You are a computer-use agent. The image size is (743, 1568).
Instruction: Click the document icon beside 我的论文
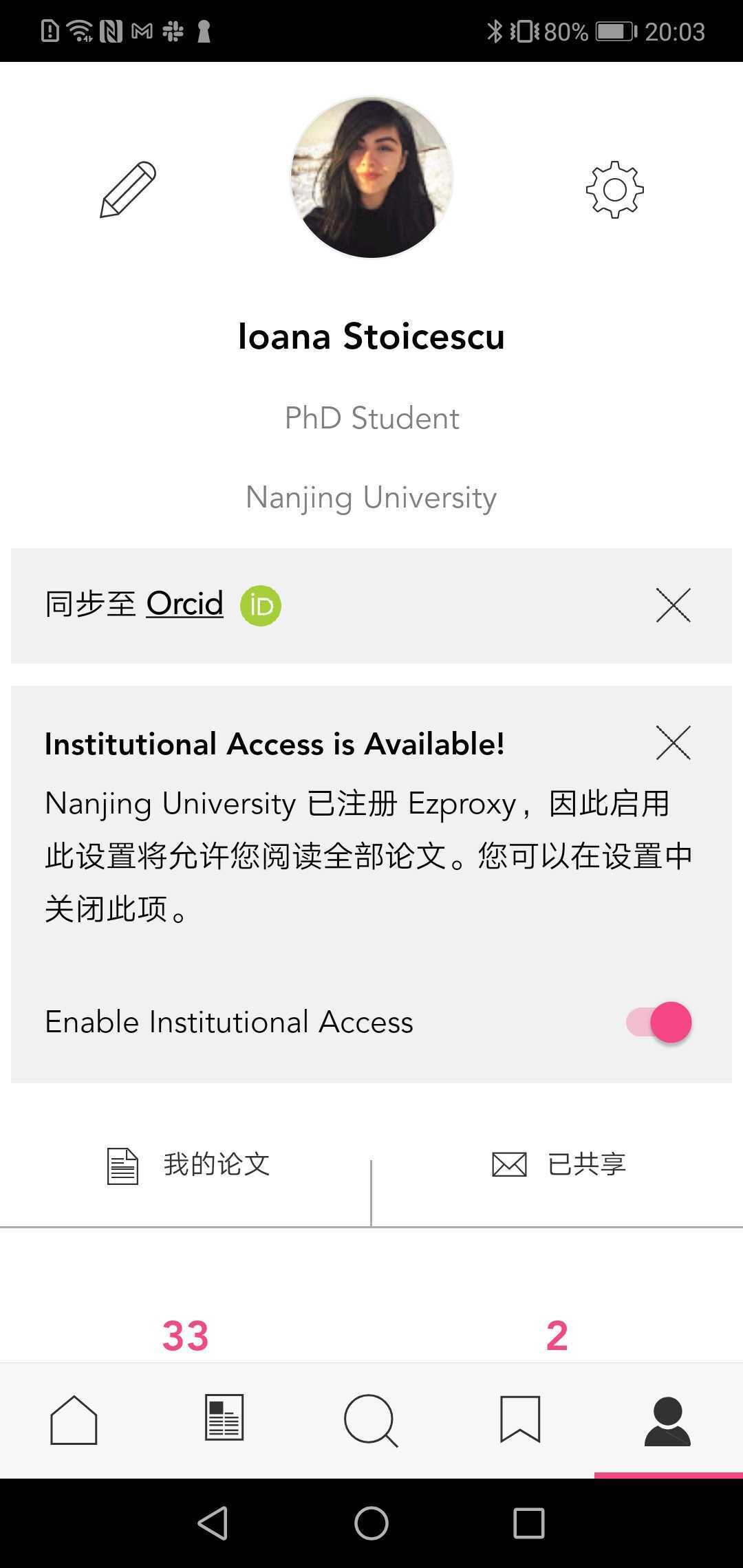coord(122,1164)
